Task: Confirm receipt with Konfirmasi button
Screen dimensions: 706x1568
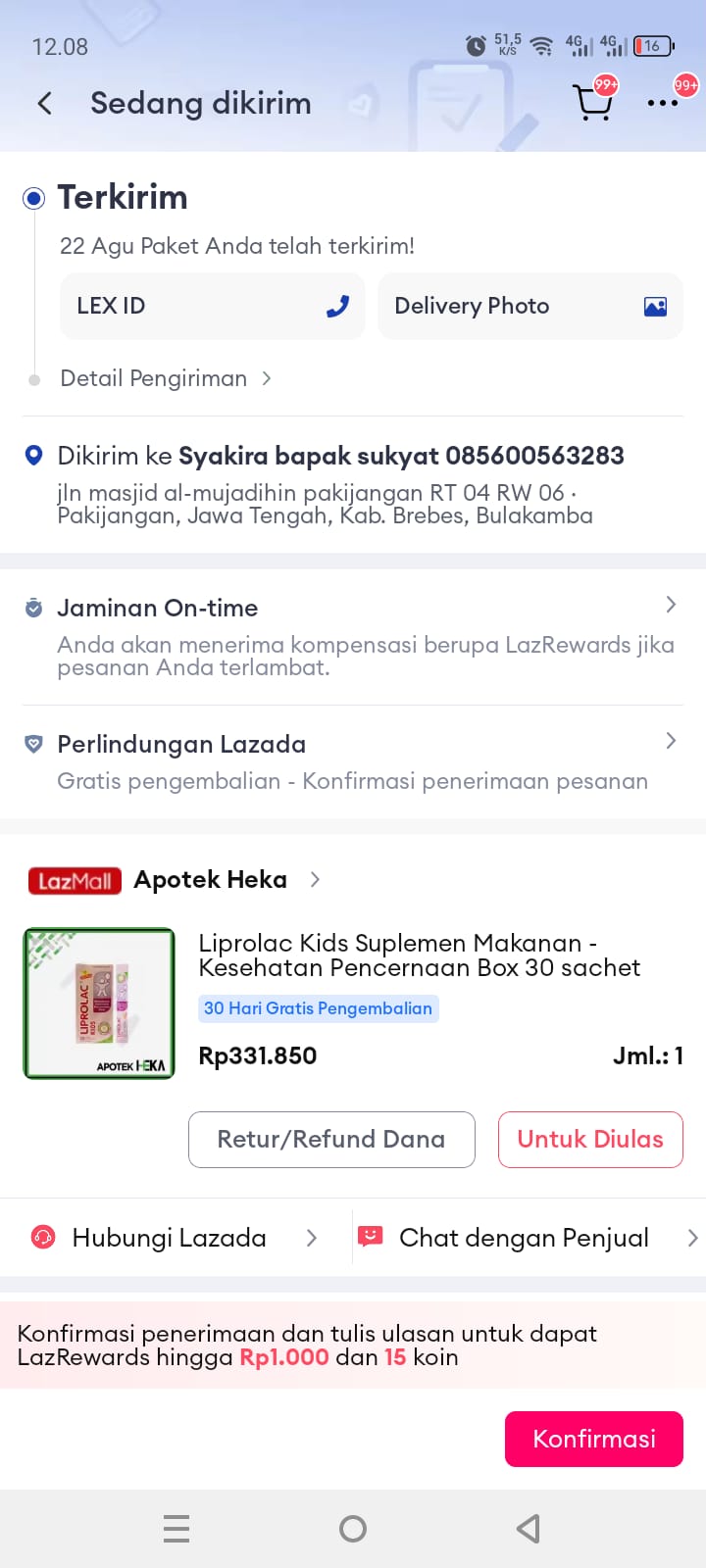Action: pyautogui.click(x=593, y=1439)
